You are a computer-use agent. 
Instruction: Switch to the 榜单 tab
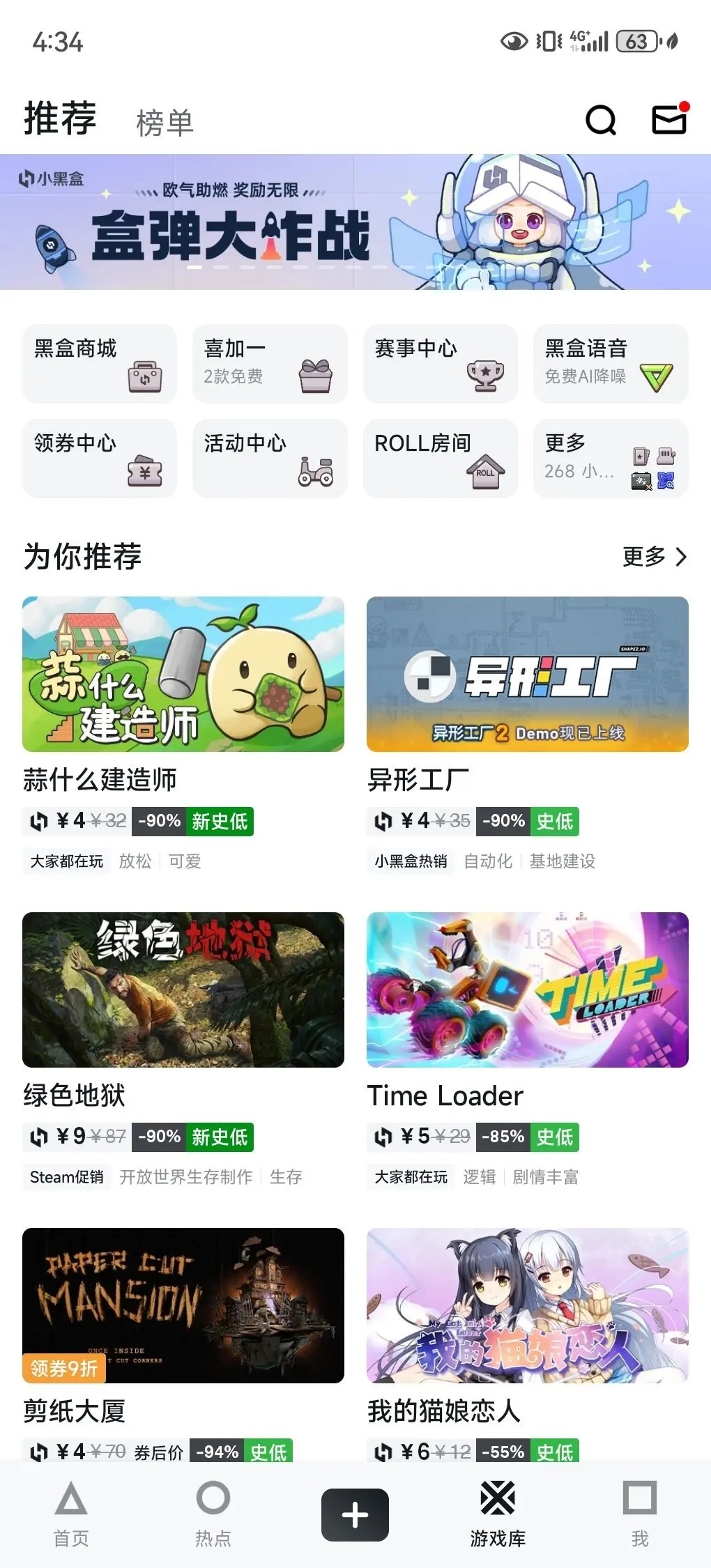pos(165,123)
